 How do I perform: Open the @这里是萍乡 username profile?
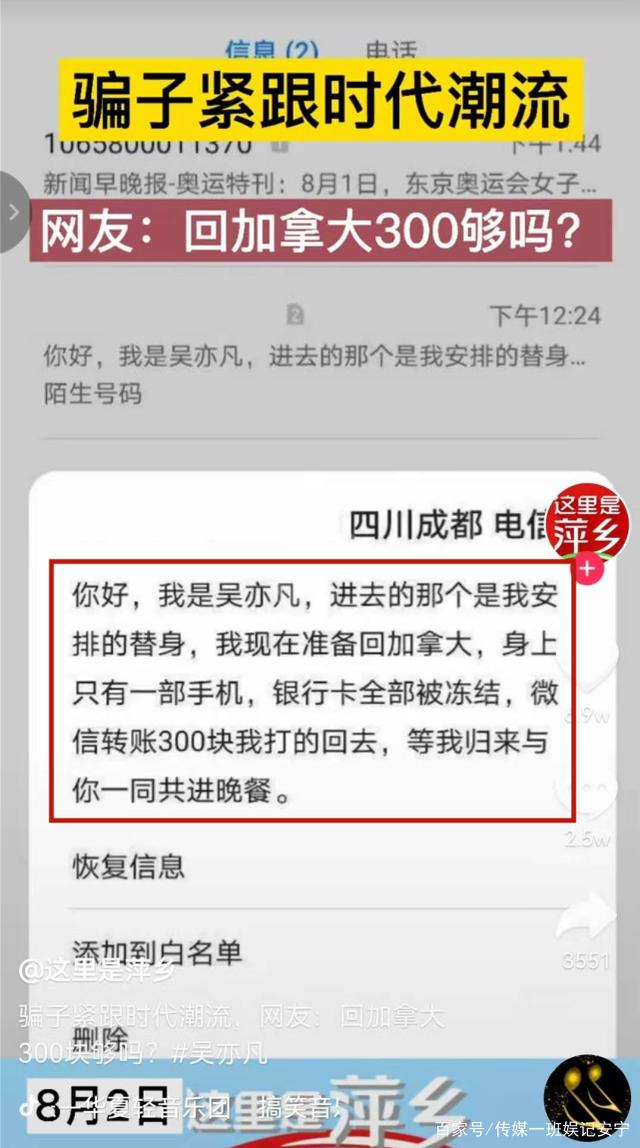coord(98,970)
